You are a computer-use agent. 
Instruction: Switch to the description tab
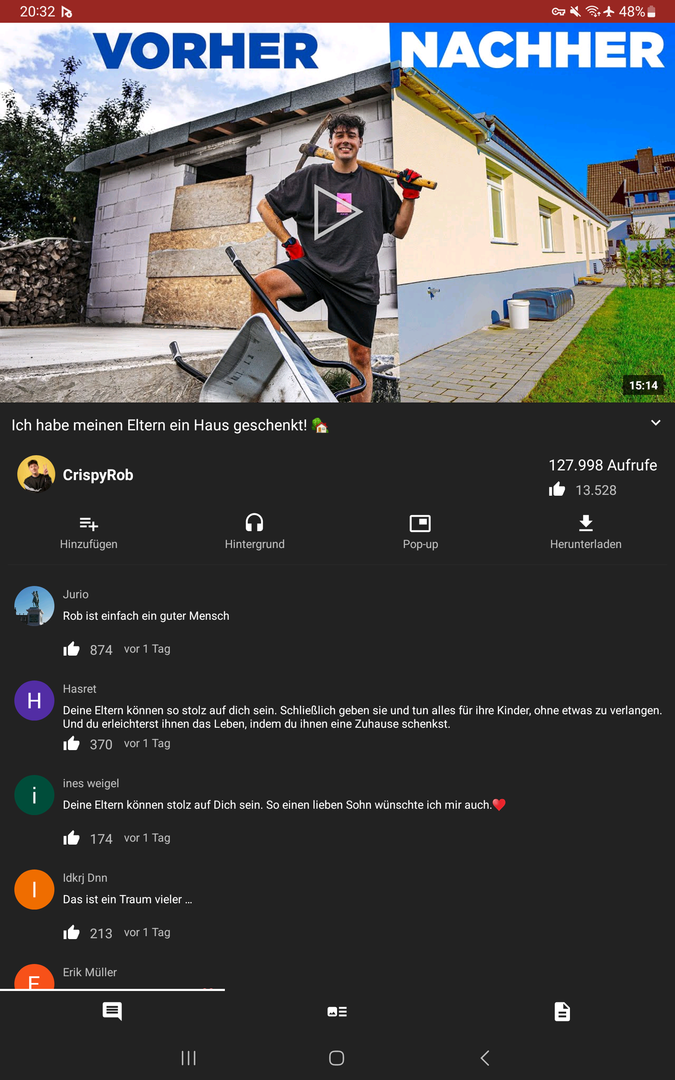[562, 1012]
